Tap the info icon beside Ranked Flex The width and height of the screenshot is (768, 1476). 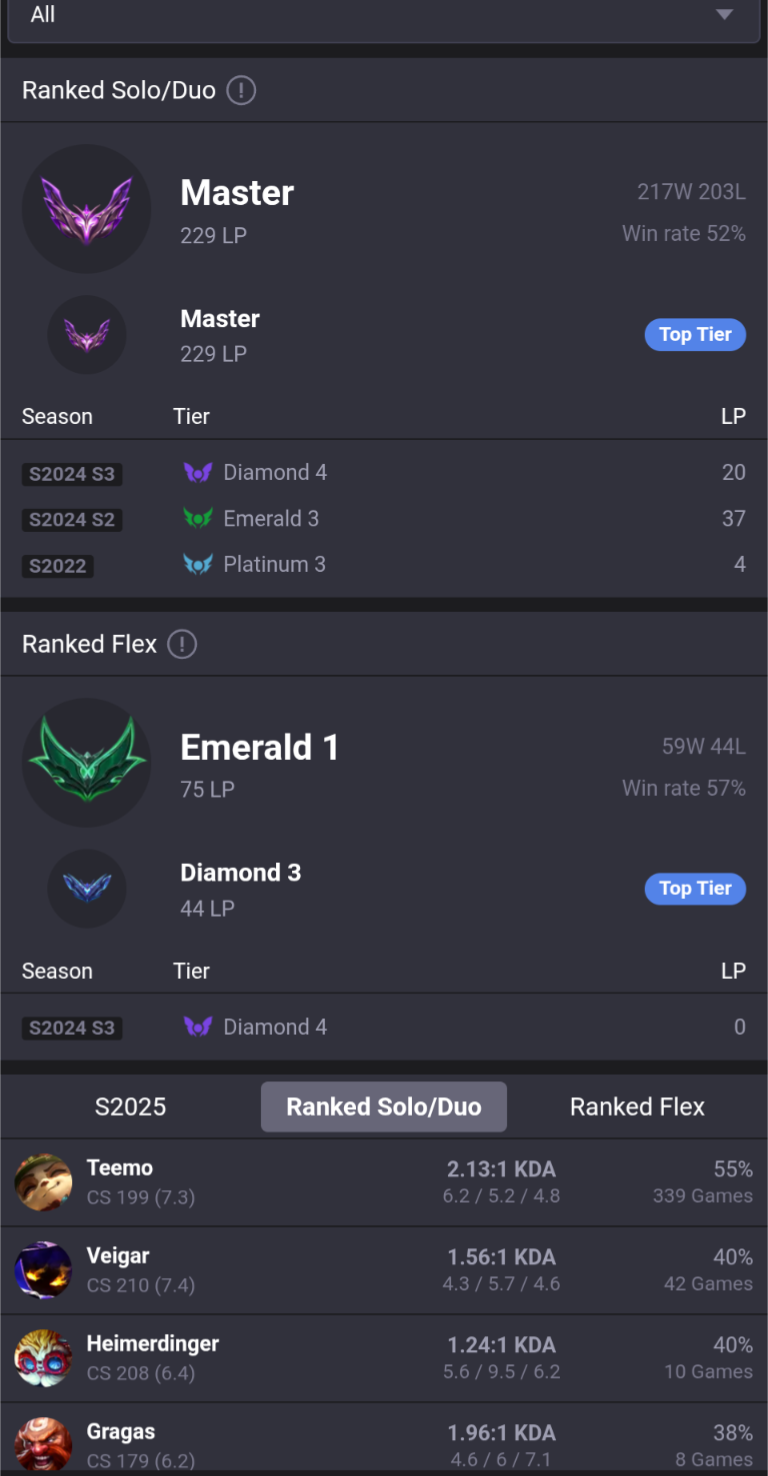pyautogui.click(x=182, y=645)
